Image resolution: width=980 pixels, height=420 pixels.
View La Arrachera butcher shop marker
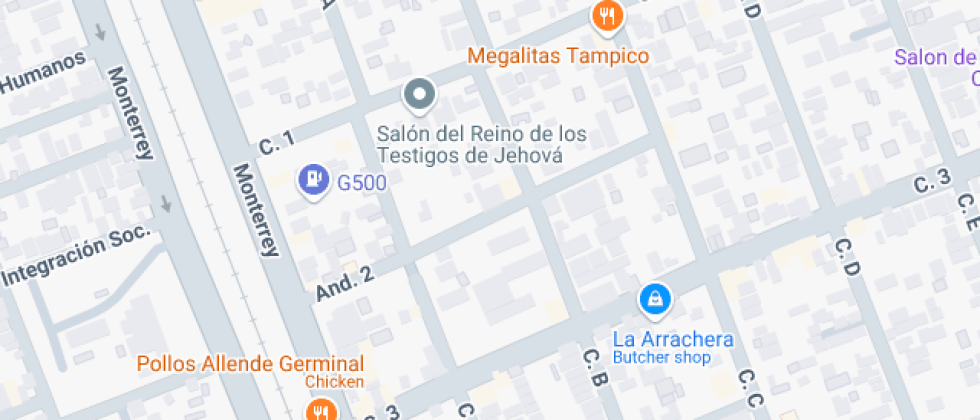click(x=655, y=298)
